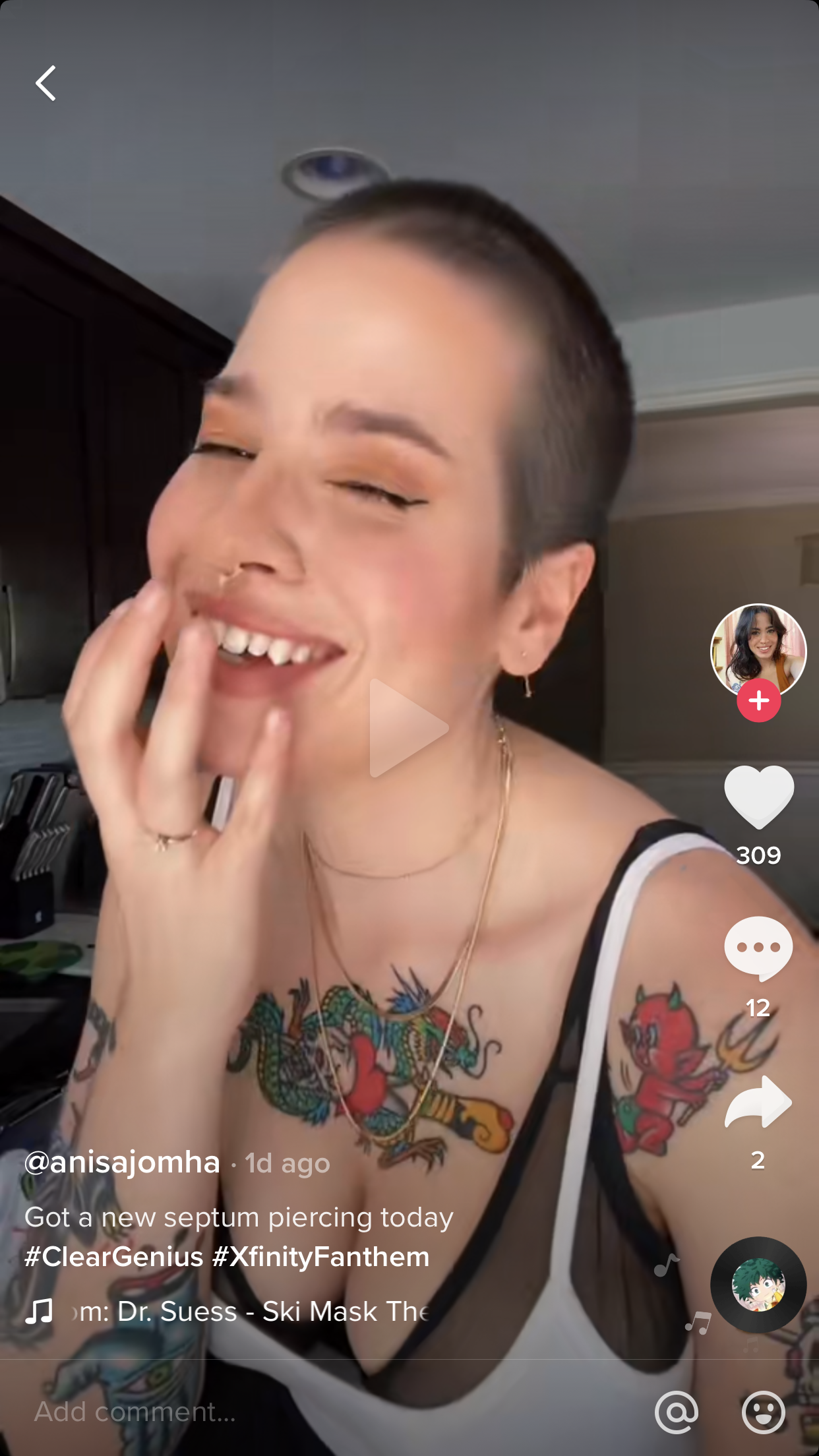Open the Dr. Suess sound title
This screenshot has height=1456, width=819.
point(251,1311)
